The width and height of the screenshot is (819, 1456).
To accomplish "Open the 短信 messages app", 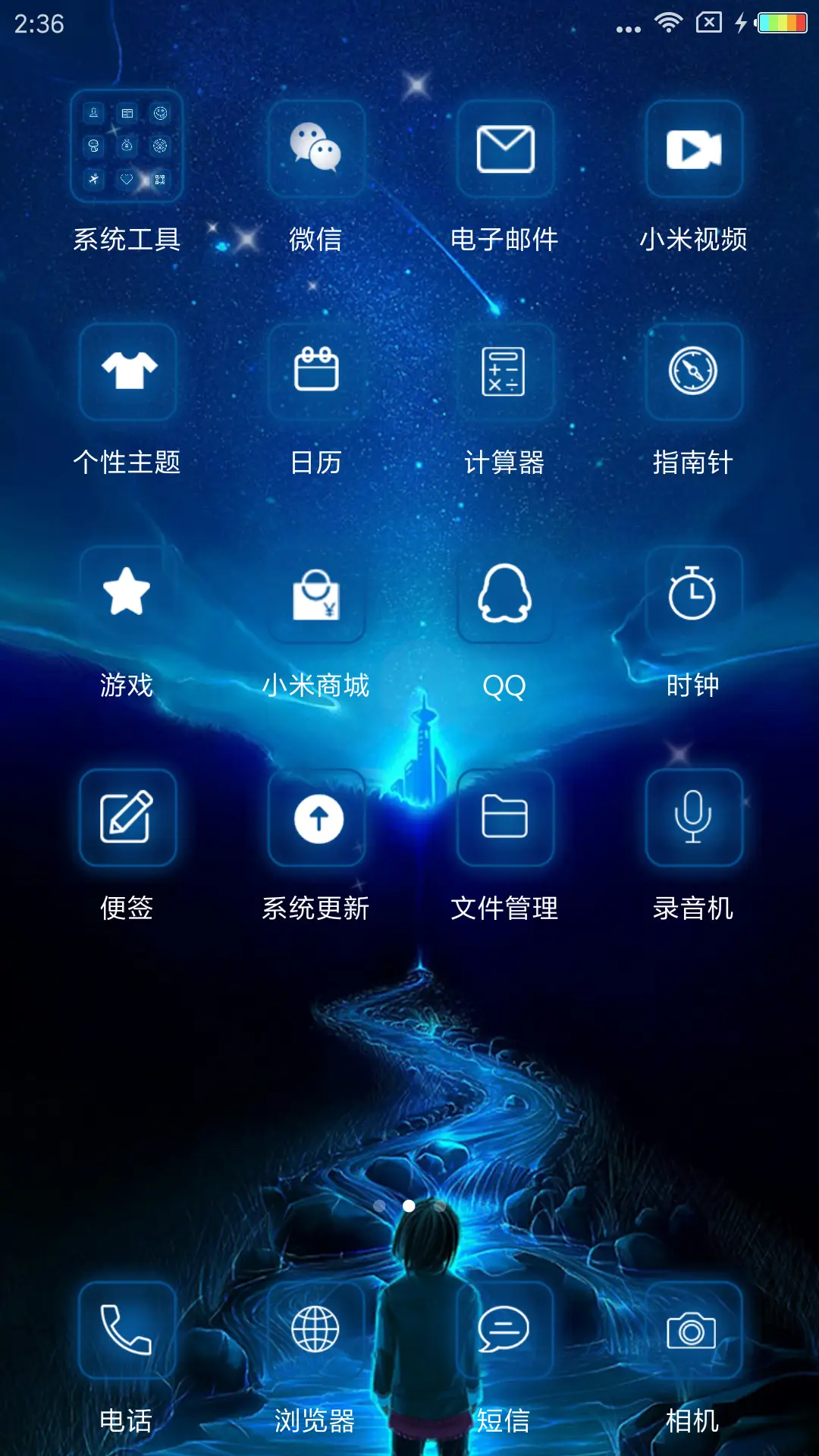I will tap(505, 1332).
